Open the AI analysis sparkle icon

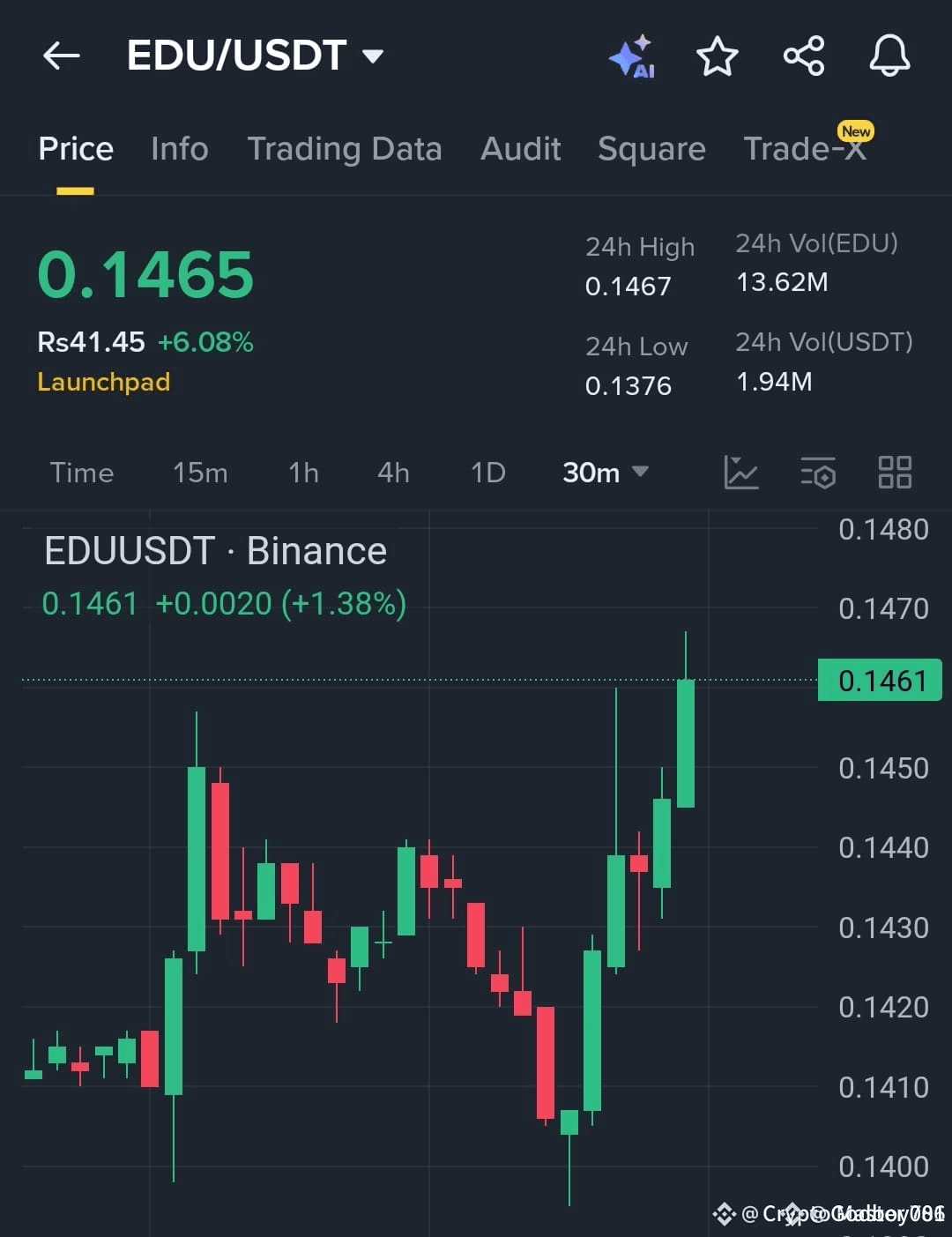click(633, 56)
